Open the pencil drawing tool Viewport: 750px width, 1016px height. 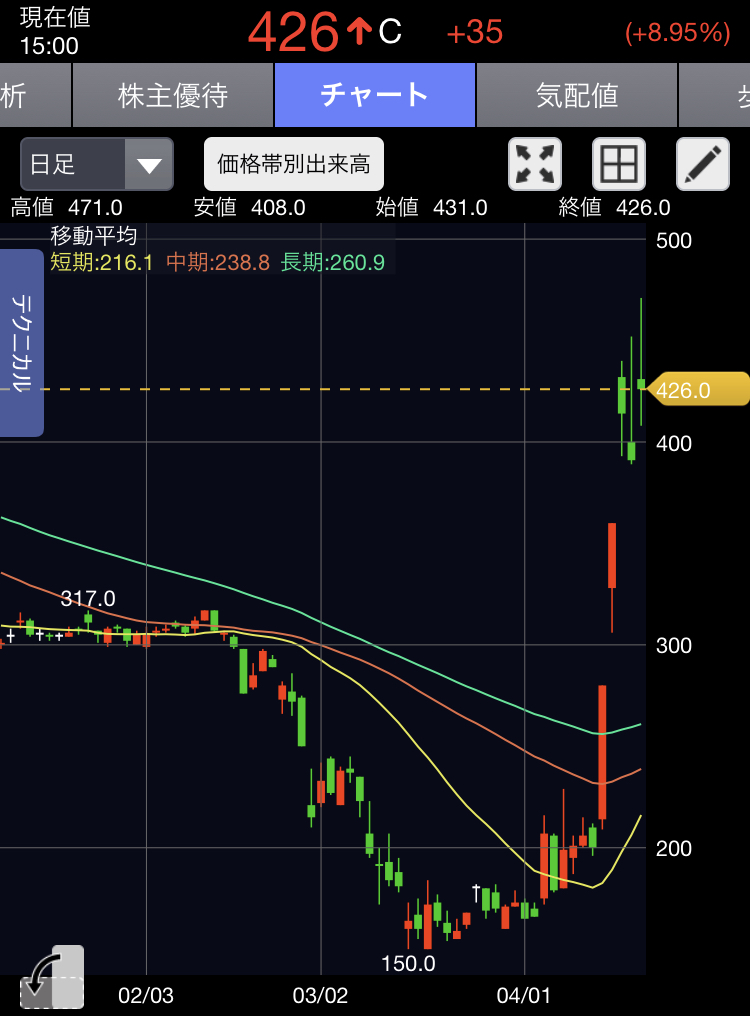tap(703, 164)
